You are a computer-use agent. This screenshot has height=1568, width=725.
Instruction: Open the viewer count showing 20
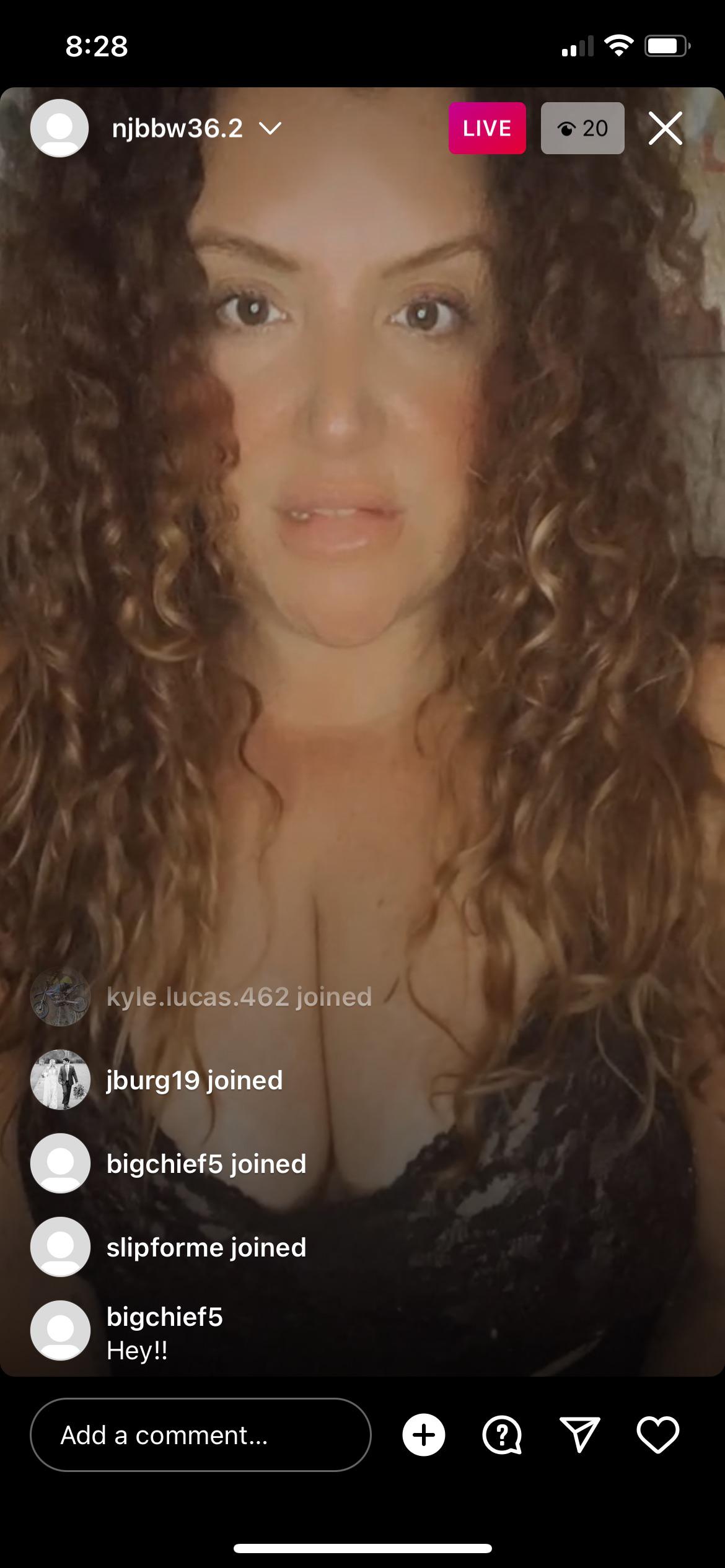(582, 128)
